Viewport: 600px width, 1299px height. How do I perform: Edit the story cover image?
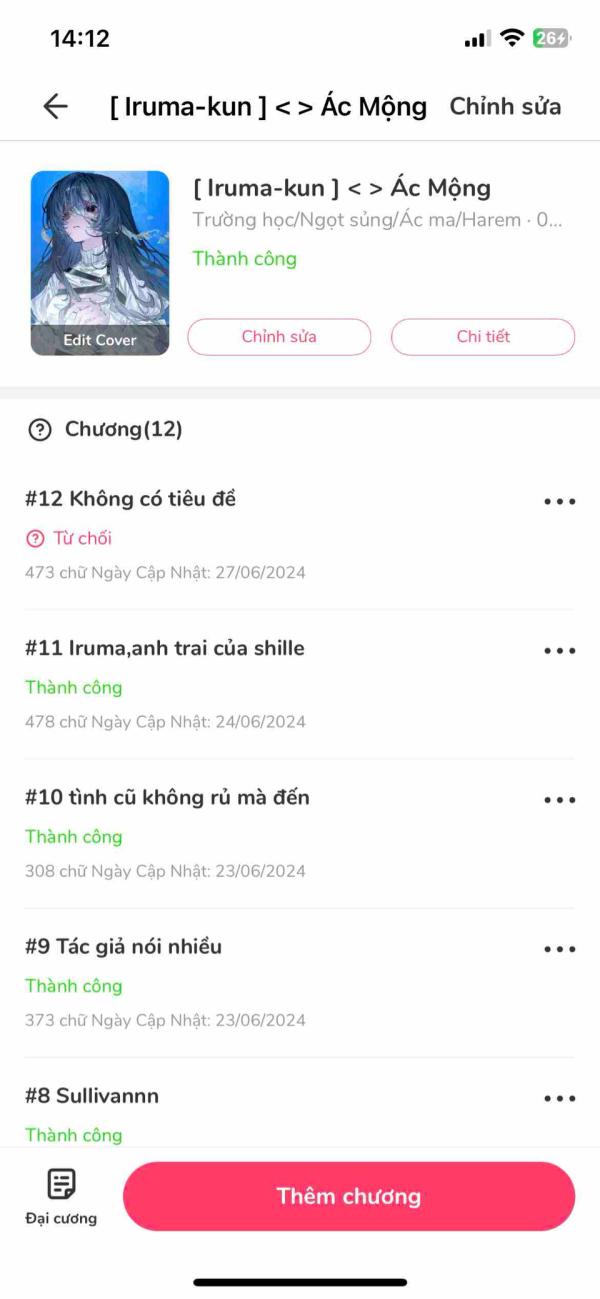coord(100,339)
